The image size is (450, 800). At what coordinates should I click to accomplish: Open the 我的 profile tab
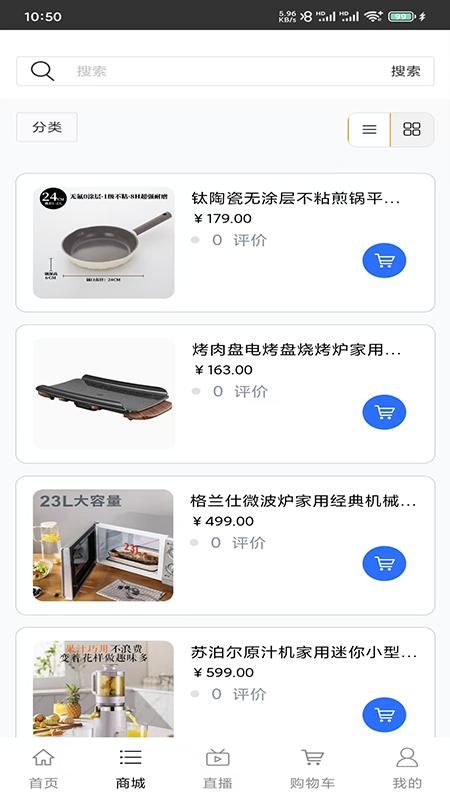(x=407, y=768)
